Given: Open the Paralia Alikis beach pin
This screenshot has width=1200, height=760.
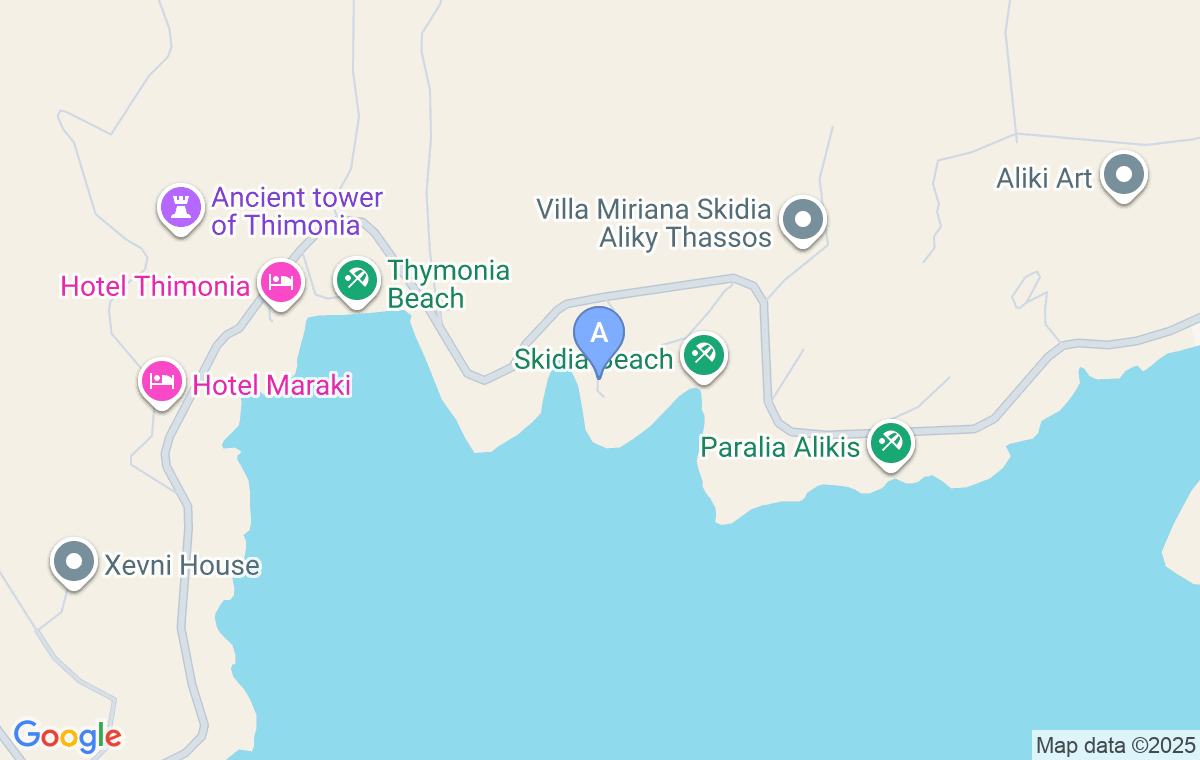Looking at the screenshot, I should point(889,443).
